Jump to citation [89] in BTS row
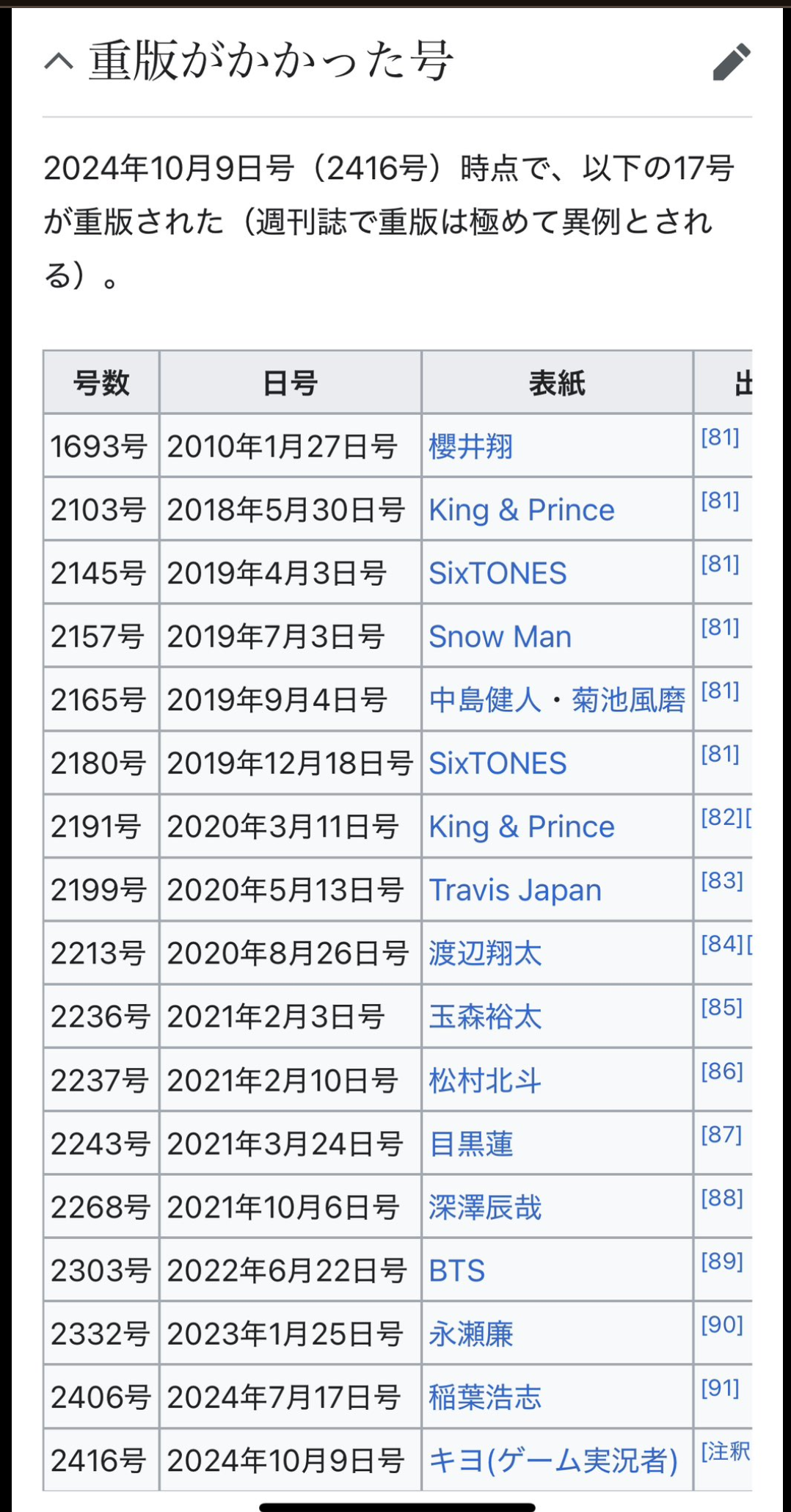Image resolution: width=791 pixels, height=1512 pixels. point(722,1261)
